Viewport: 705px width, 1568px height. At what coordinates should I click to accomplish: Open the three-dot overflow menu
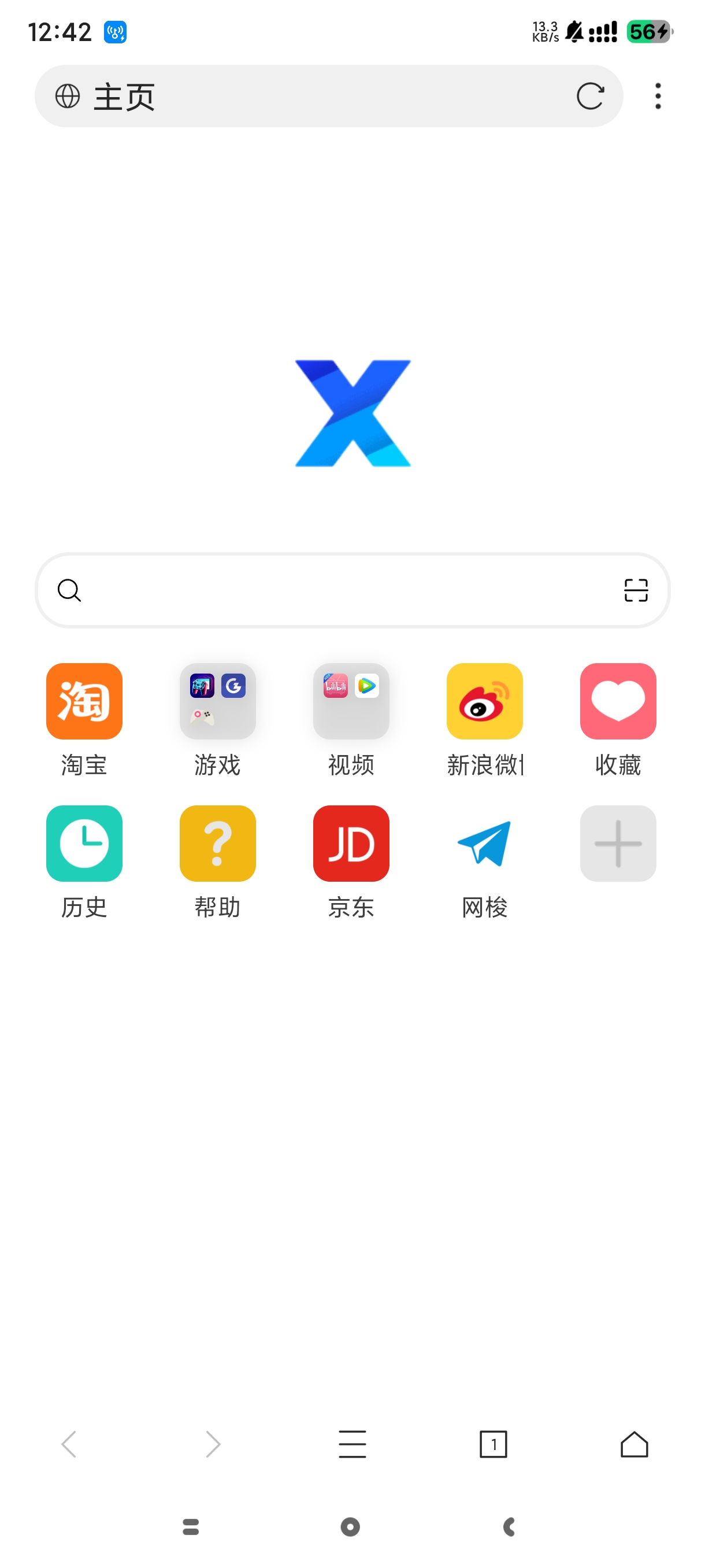658,96
